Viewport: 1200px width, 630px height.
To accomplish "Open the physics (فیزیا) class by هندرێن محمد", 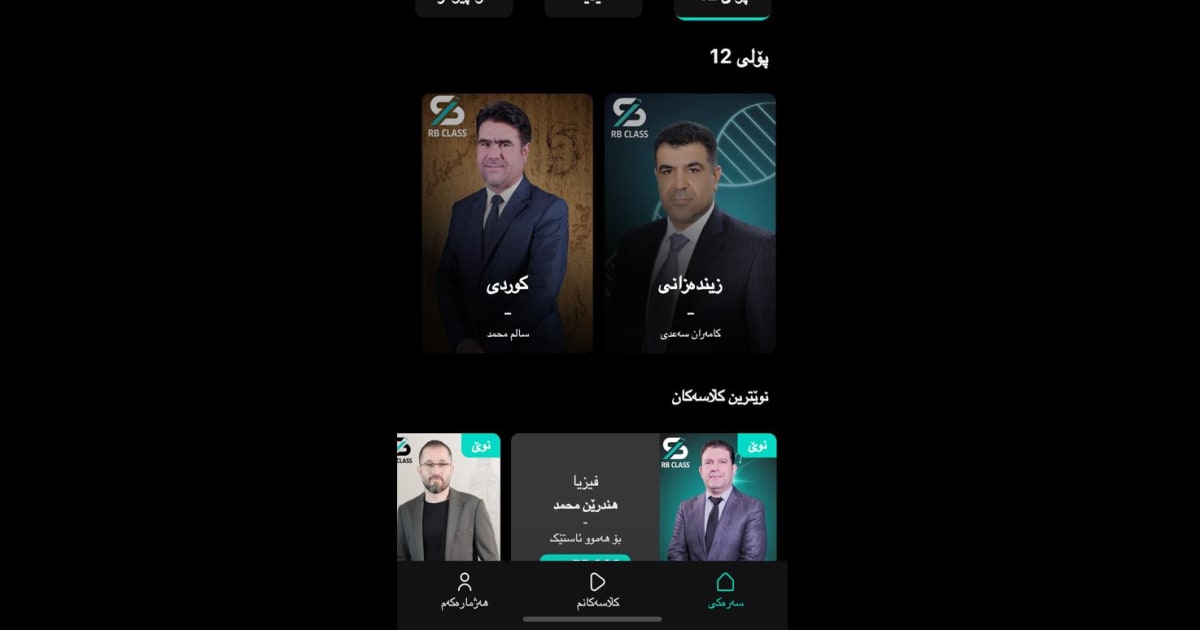I will point(643,497).
